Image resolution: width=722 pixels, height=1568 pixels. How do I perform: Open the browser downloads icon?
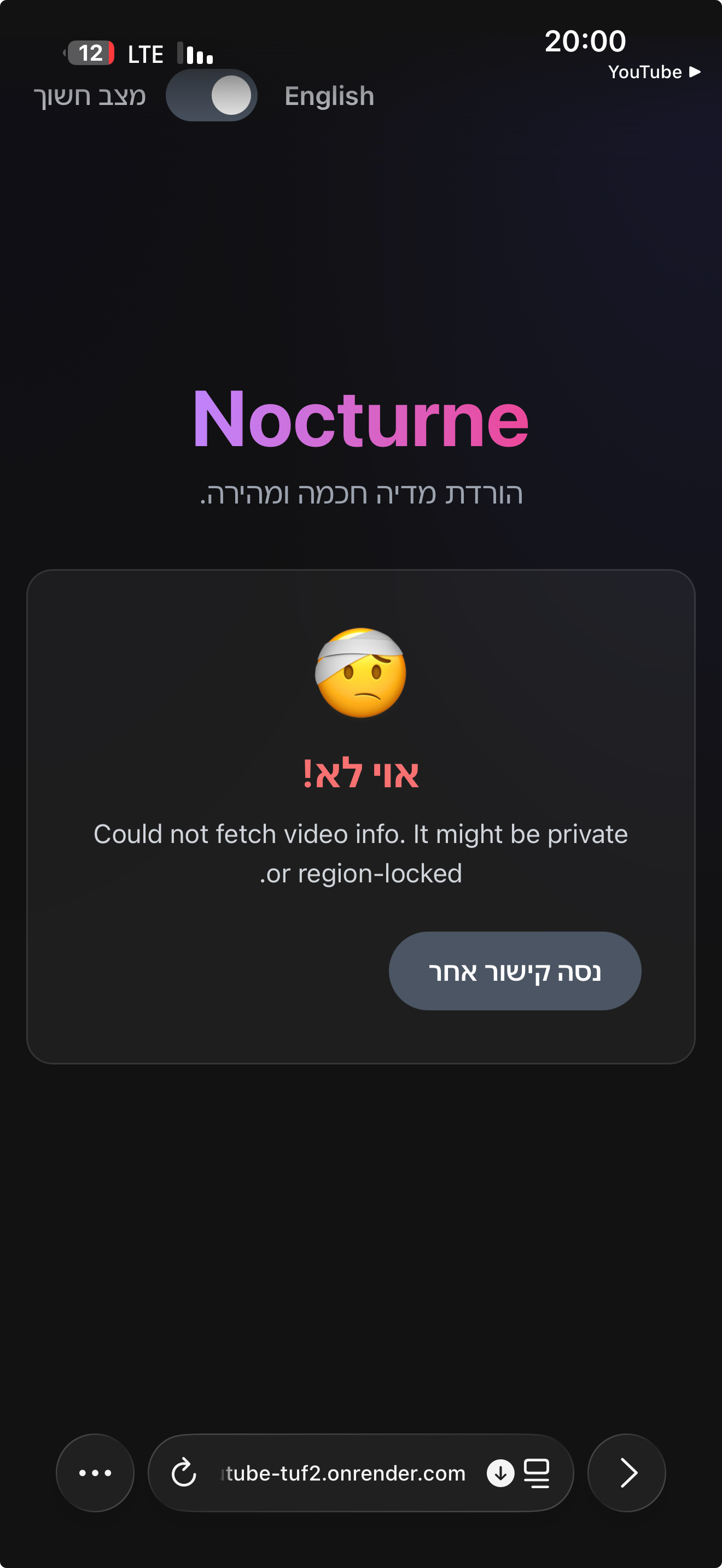pos(500,1473)
